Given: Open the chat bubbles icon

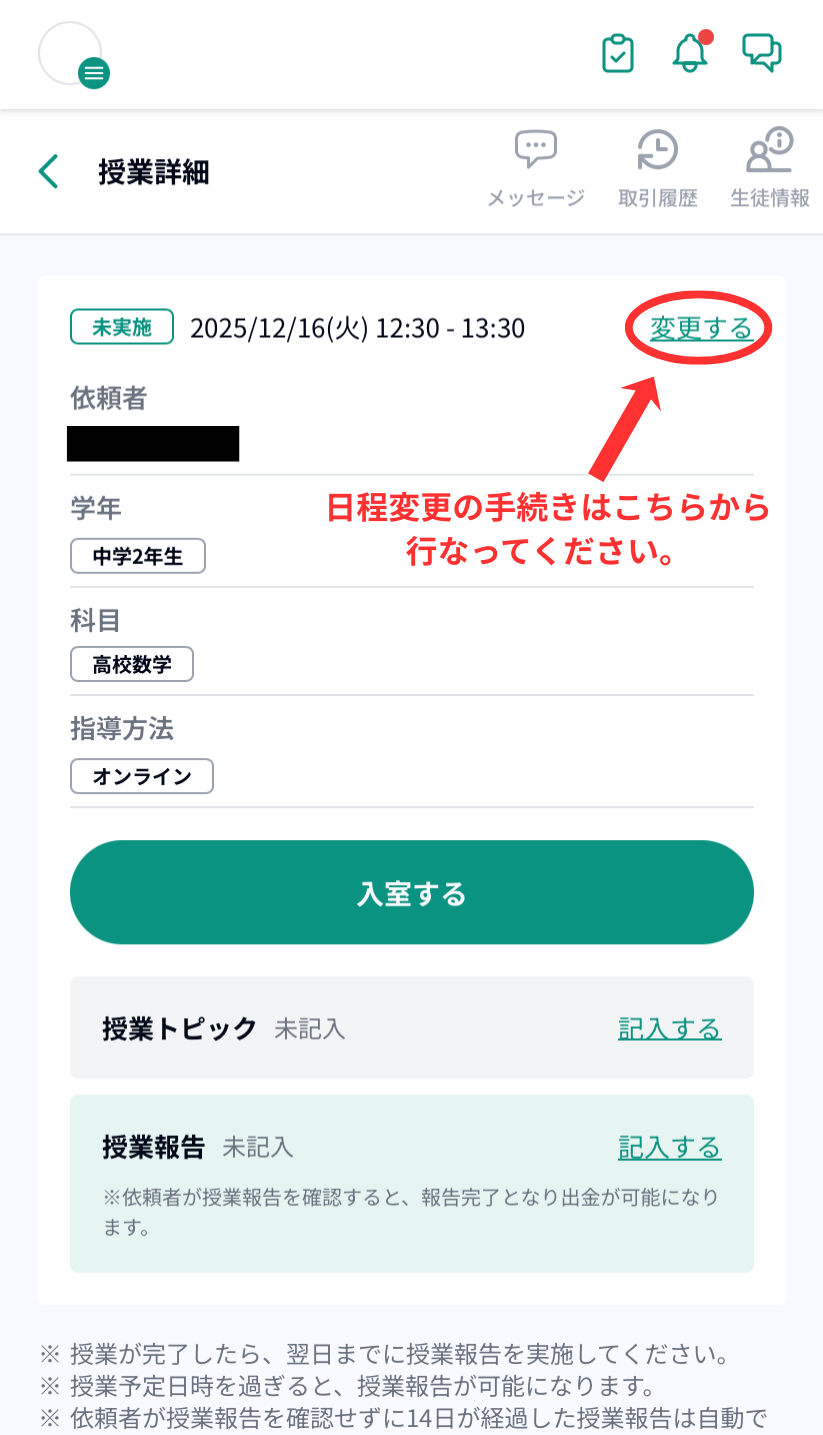Looking at the screenshot, I should pos(762,53).
